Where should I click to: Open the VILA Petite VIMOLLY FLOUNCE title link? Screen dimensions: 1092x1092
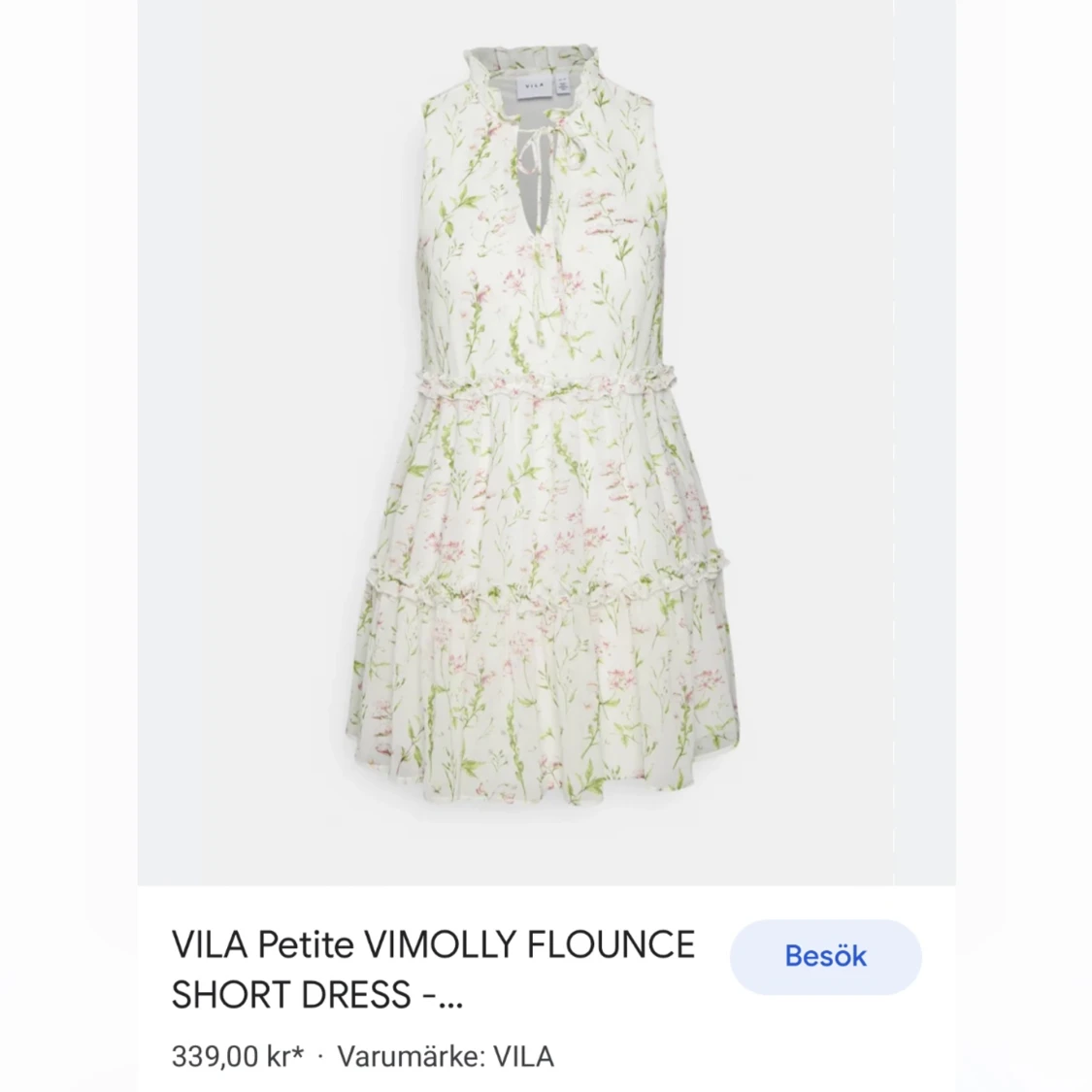coord(433,969)
